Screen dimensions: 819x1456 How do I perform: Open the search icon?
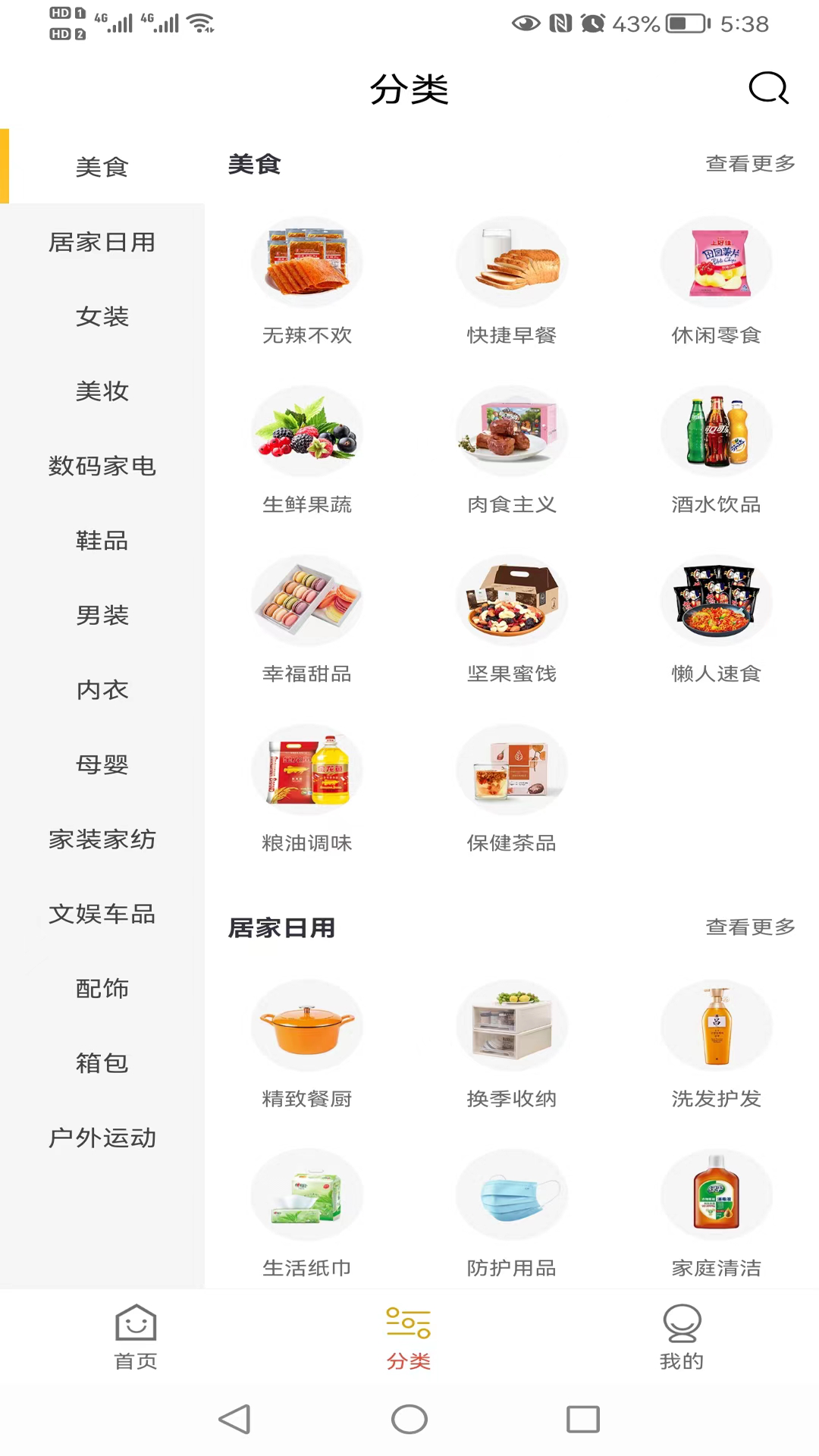click(x=768, y=88)
